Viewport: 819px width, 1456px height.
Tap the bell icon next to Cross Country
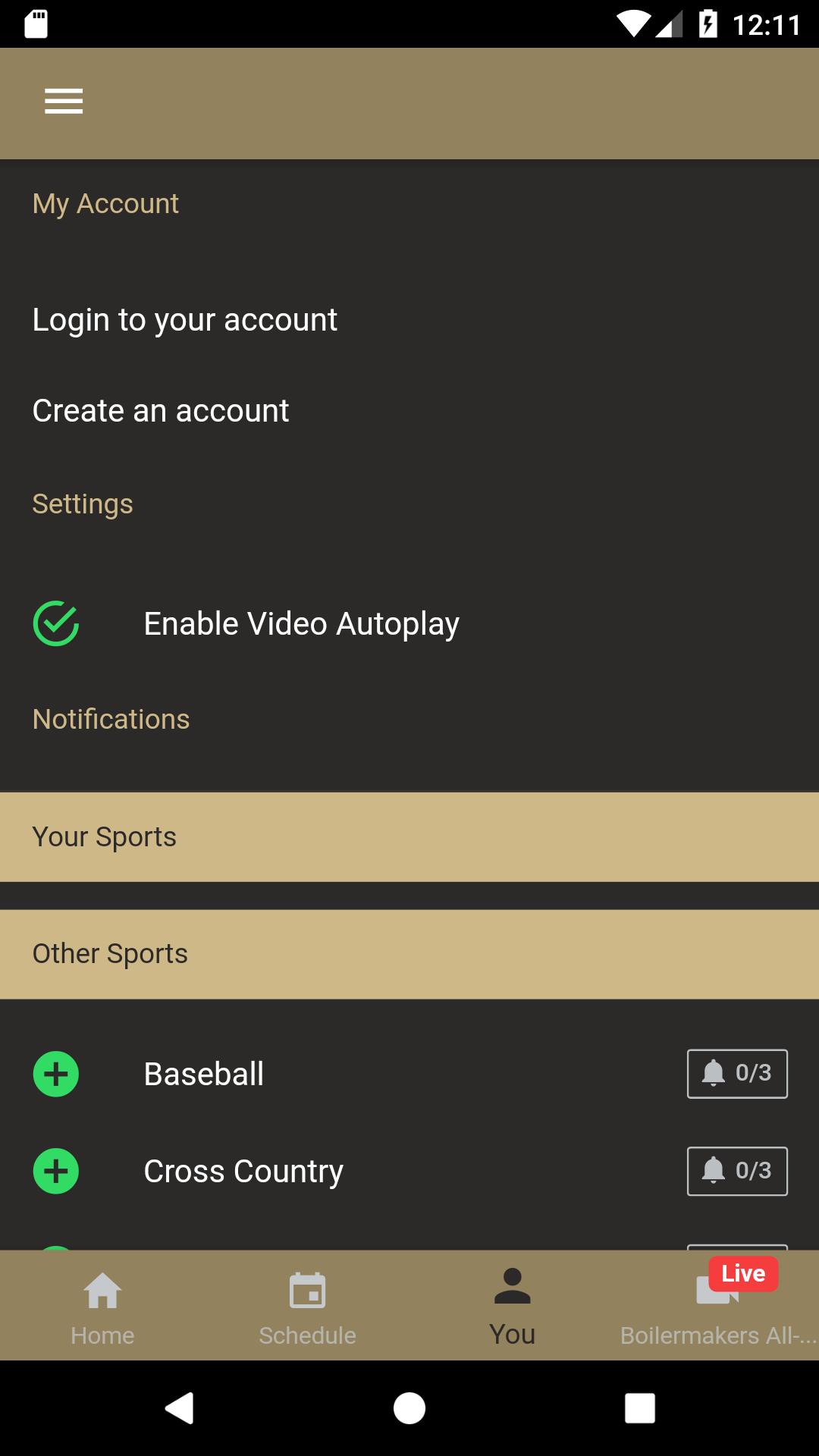point(736,1170)
